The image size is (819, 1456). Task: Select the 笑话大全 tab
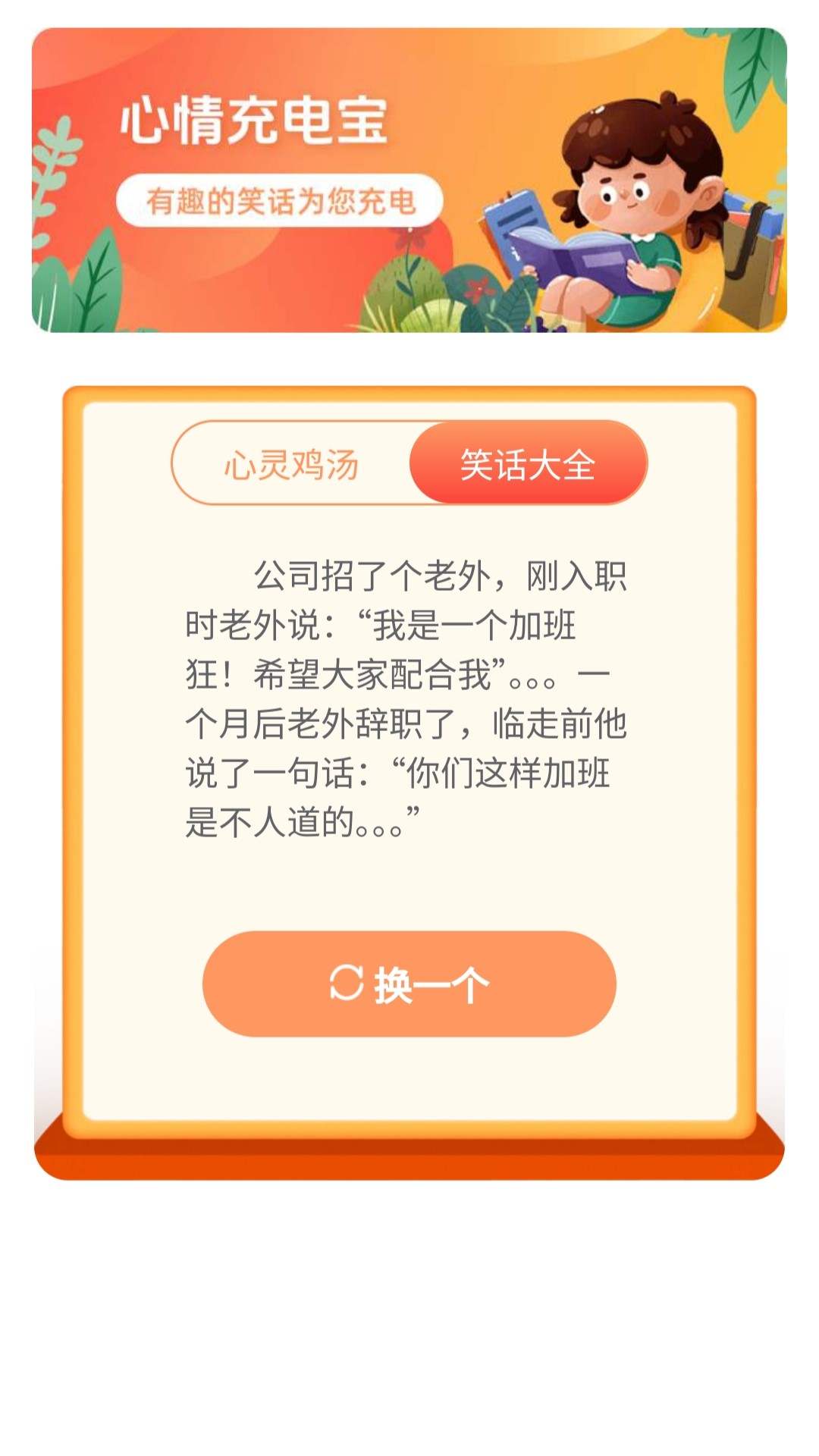(528, 464)
